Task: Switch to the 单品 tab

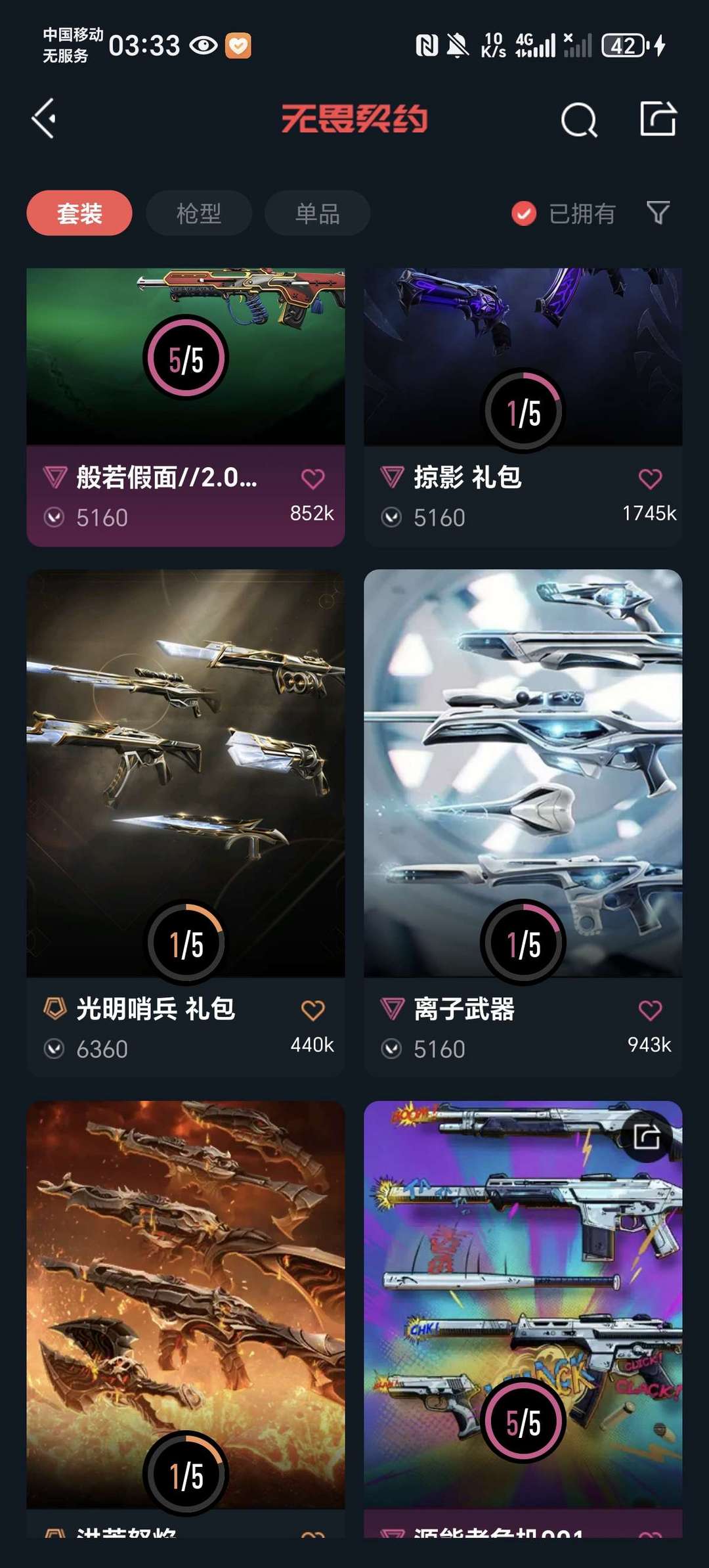Action: click(317, 213)
